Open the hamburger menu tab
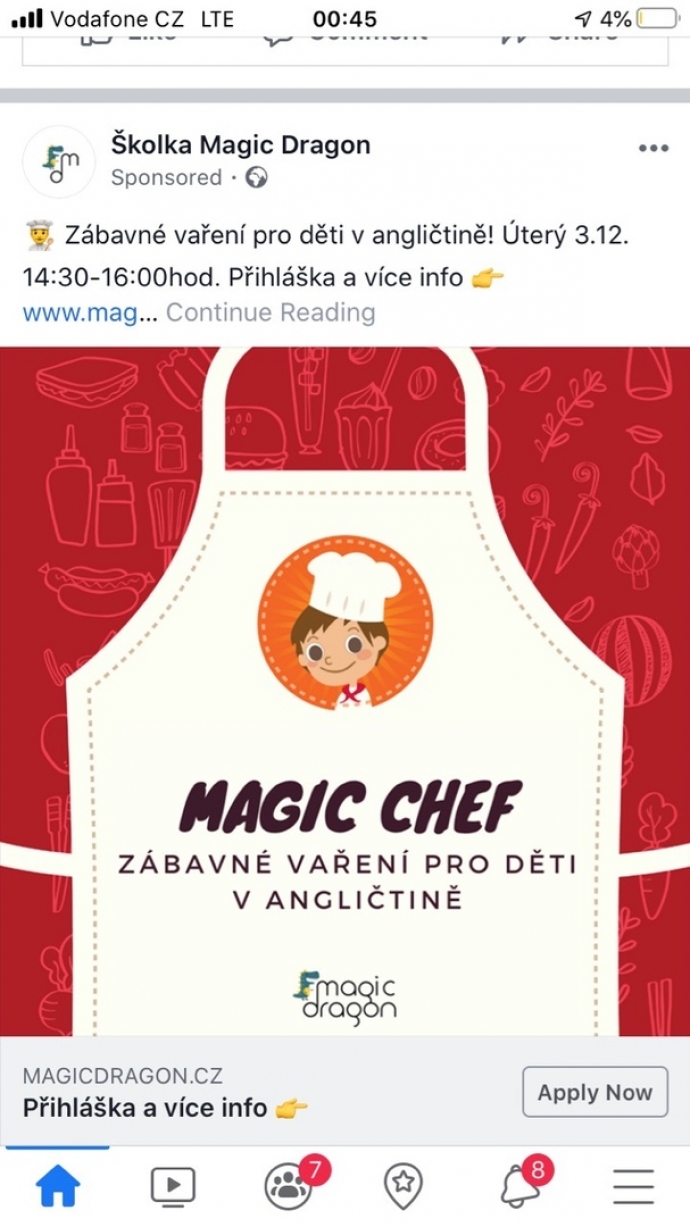690x1227 pixels. 633,1186
